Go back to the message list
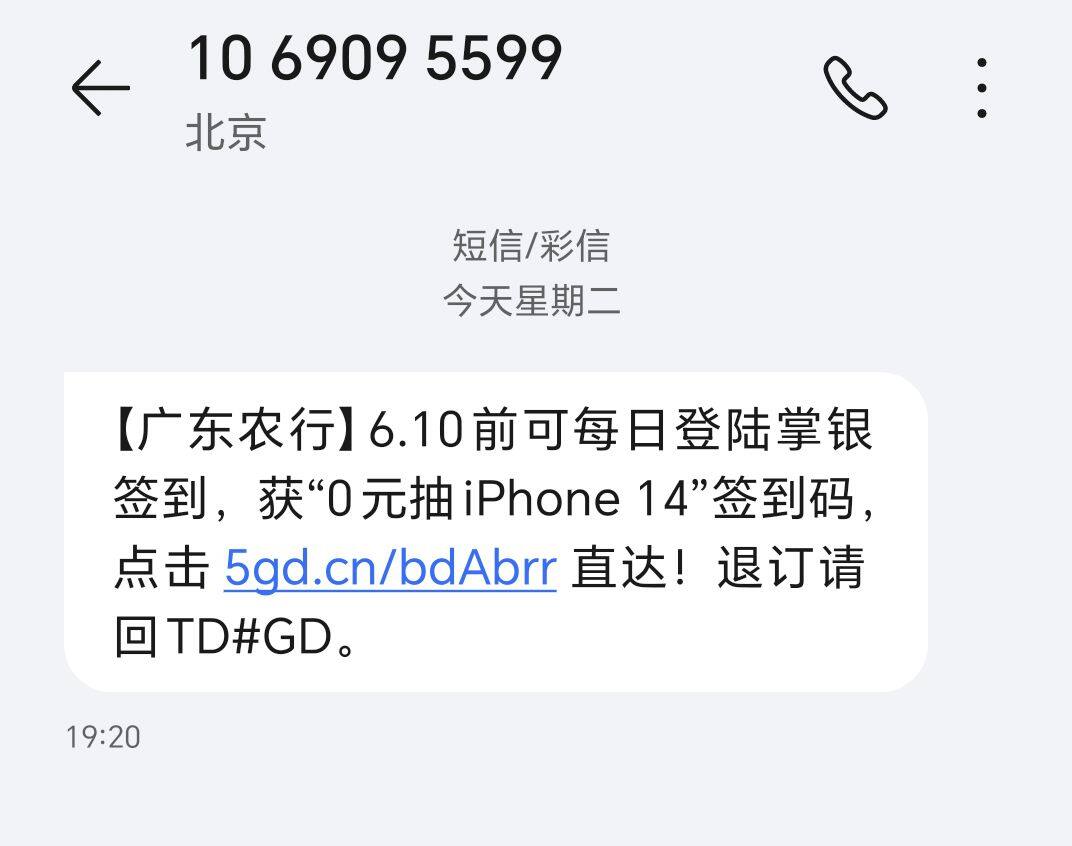The width and height of the screenshot is (1072, 846). [x=100, y=88]
